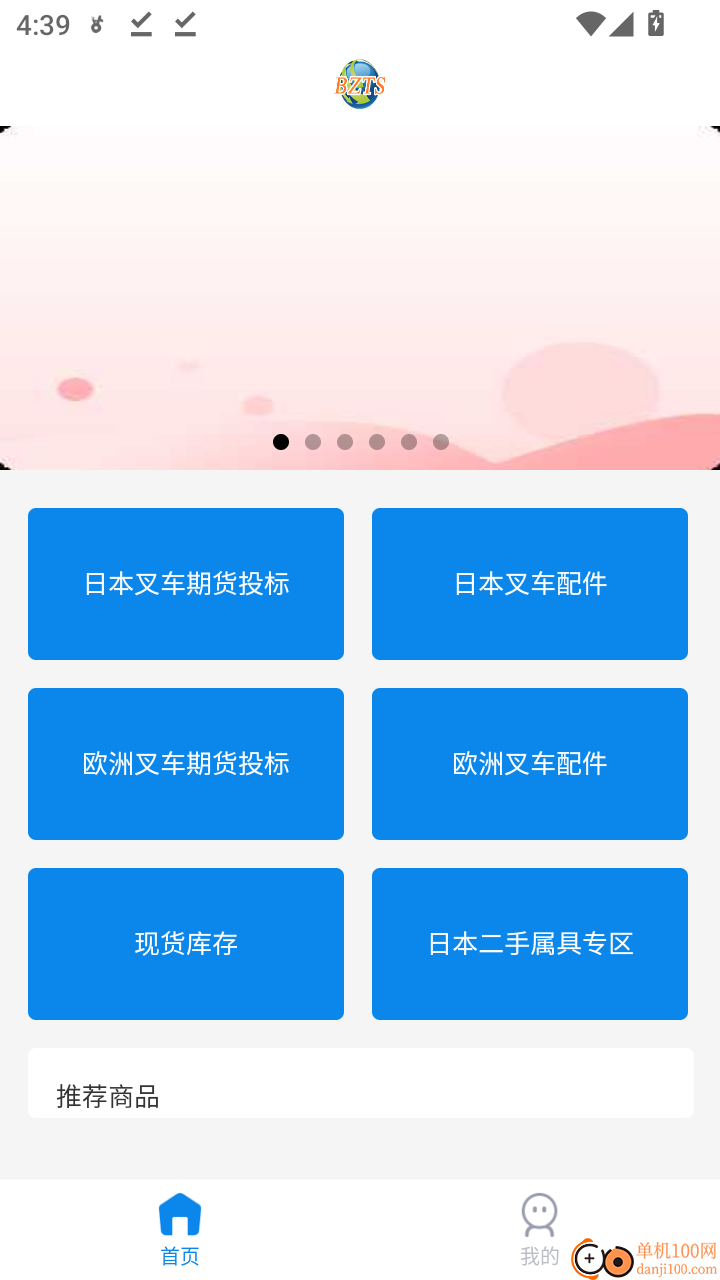Open 欧洲叉车配件 section

(x=529, y=763)
